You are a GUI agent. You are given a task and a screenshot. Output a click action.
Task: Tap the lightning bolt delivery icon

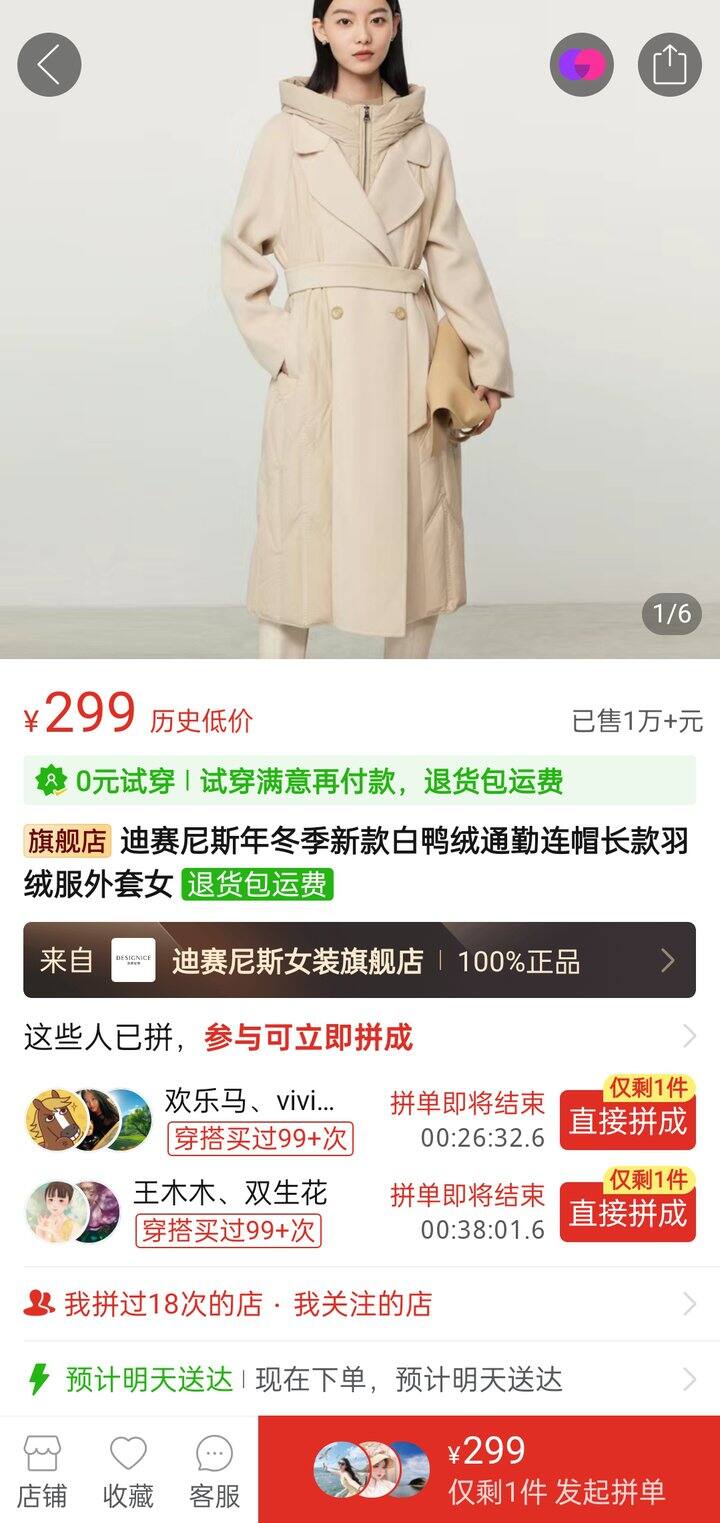[39, 1381]
